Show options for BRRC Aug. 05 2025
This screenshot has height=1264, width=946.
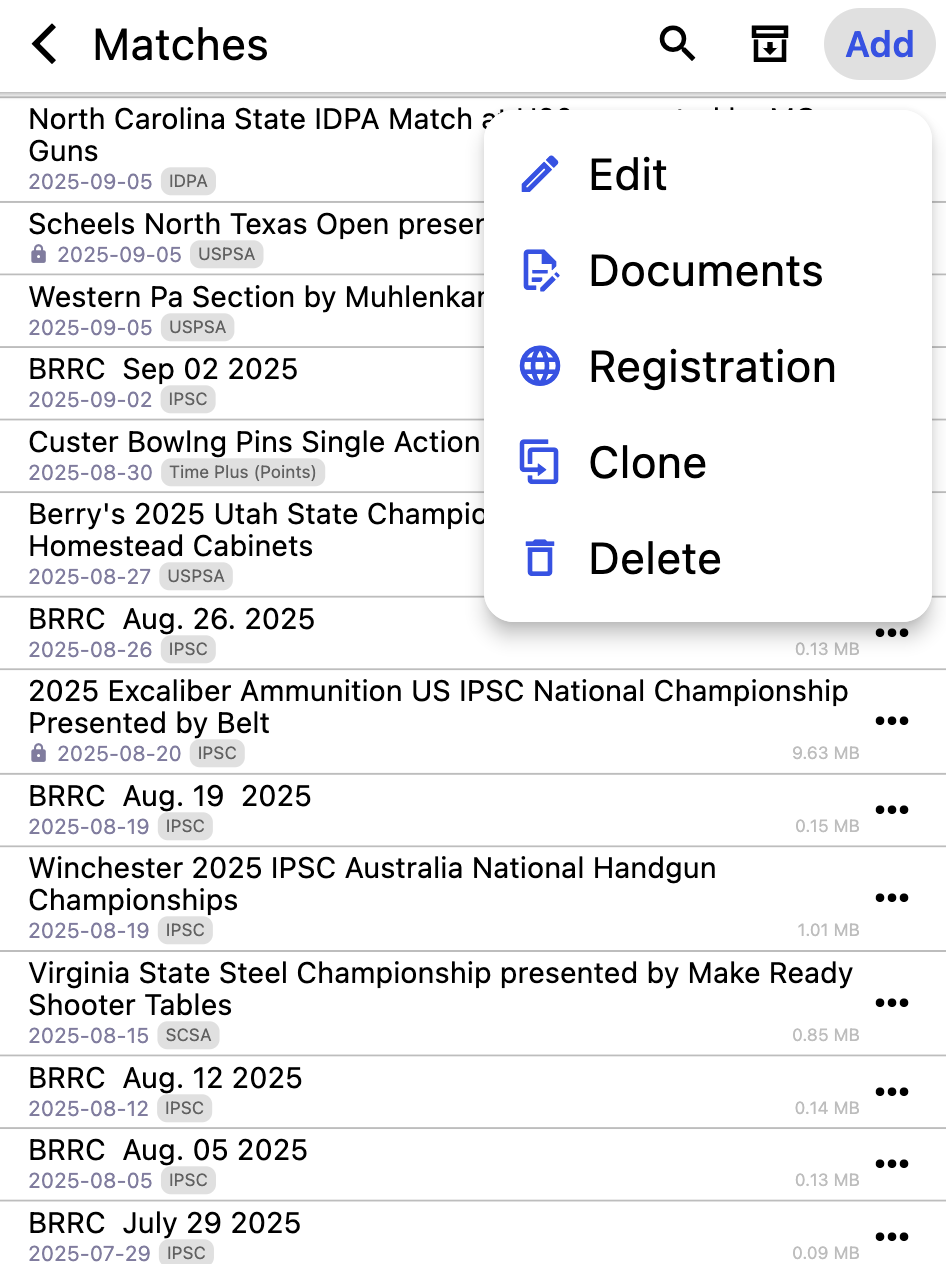[x=891, y=1164]
